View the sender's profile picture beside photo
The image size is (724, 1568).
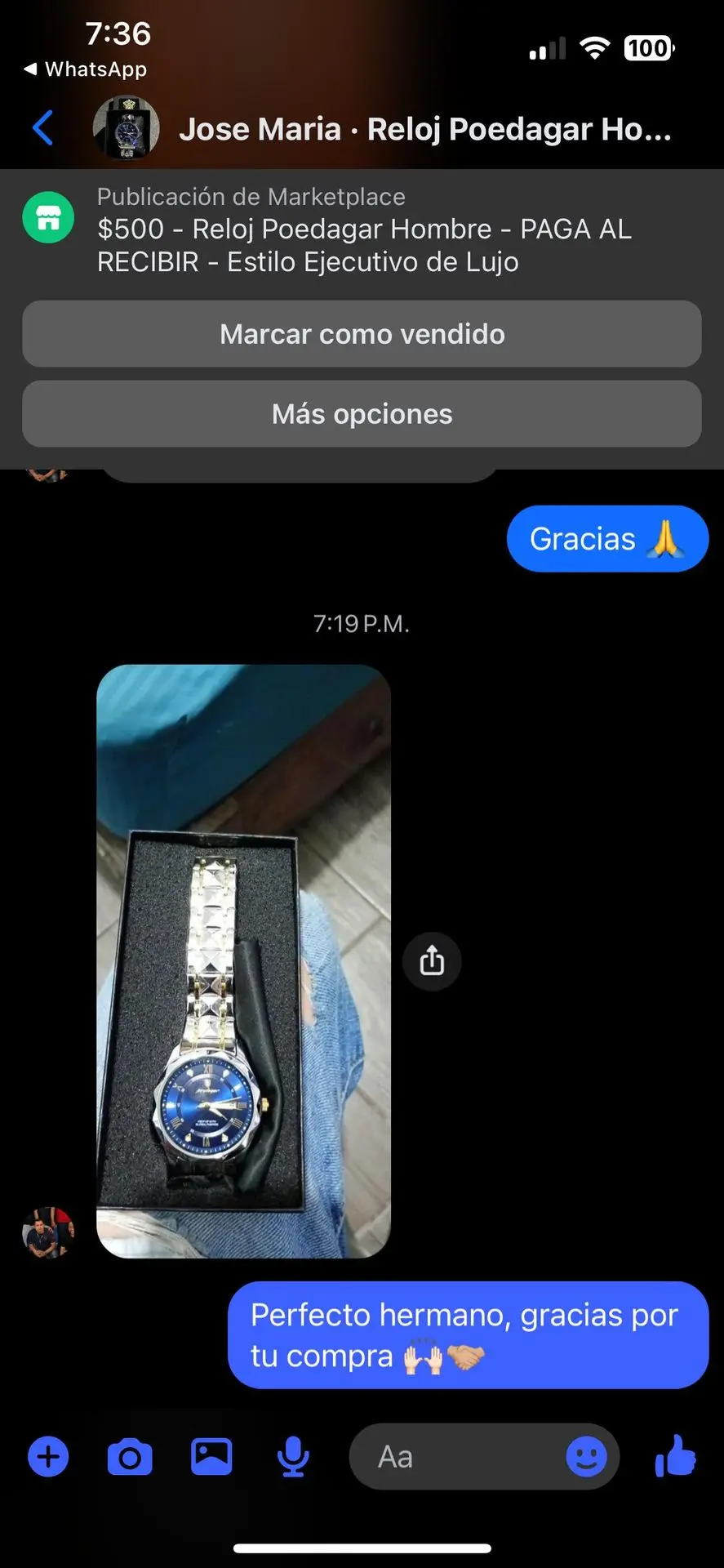click(48, 1232)
